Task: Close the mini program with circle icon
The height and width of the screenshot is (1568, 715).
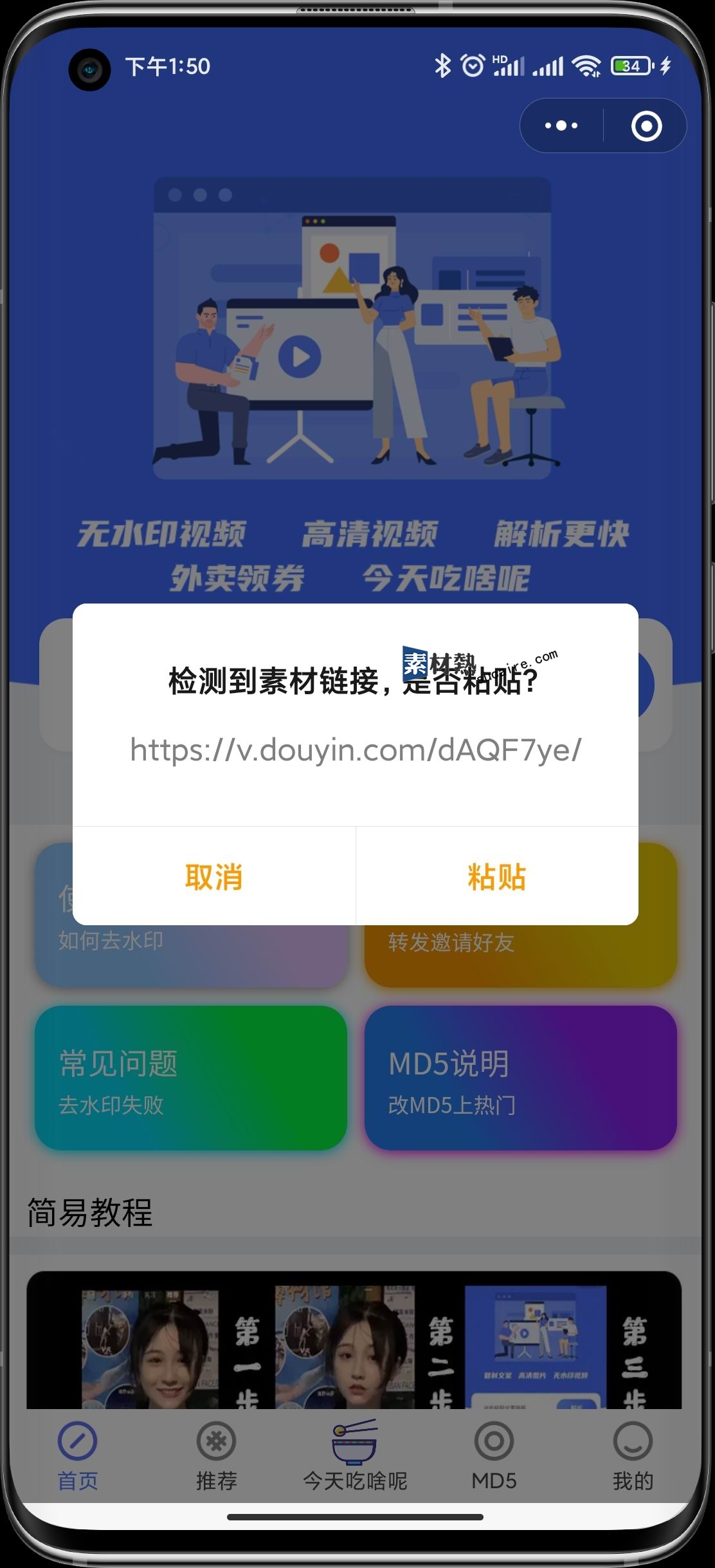Action: pos(646,125)
